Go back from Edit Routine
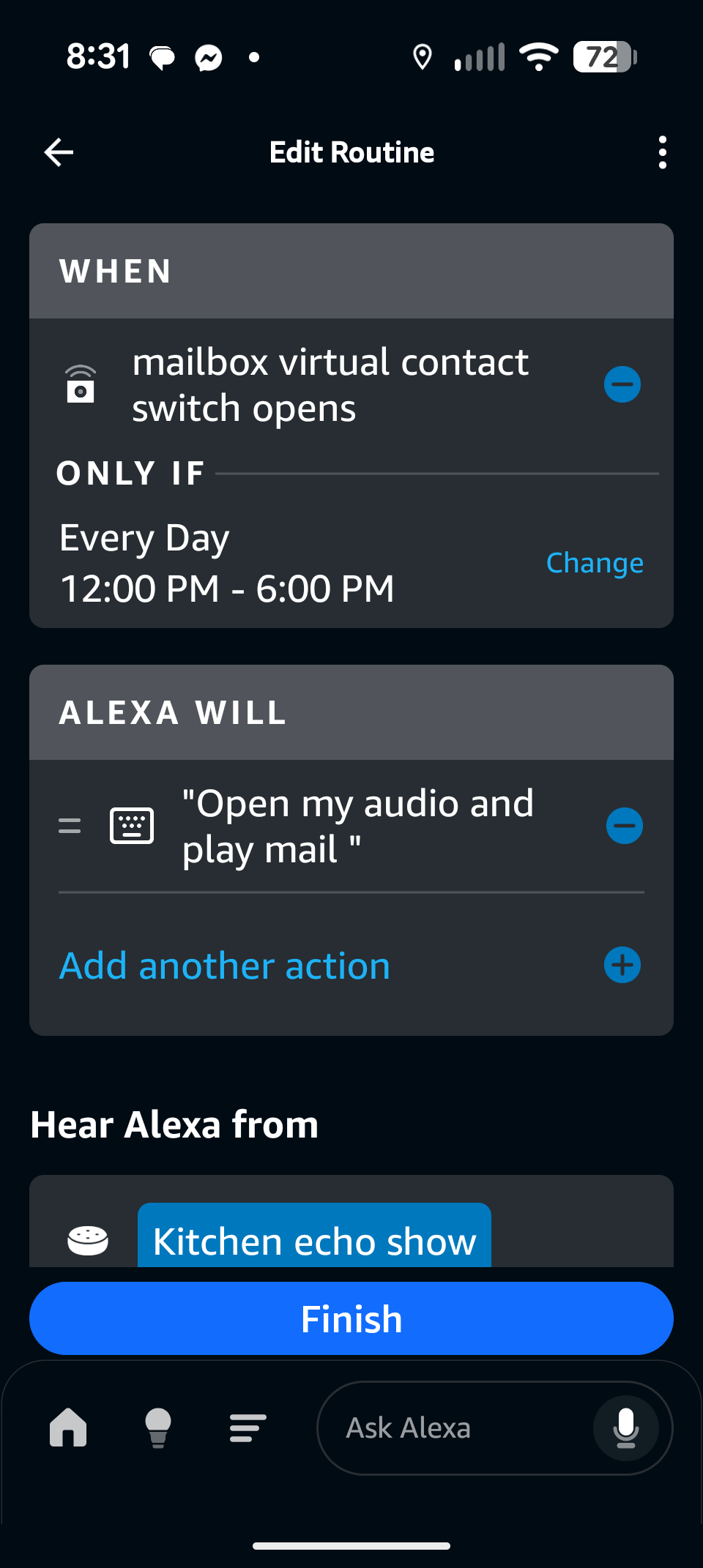This screenshot has height=1568, width=703. point(59,152)
